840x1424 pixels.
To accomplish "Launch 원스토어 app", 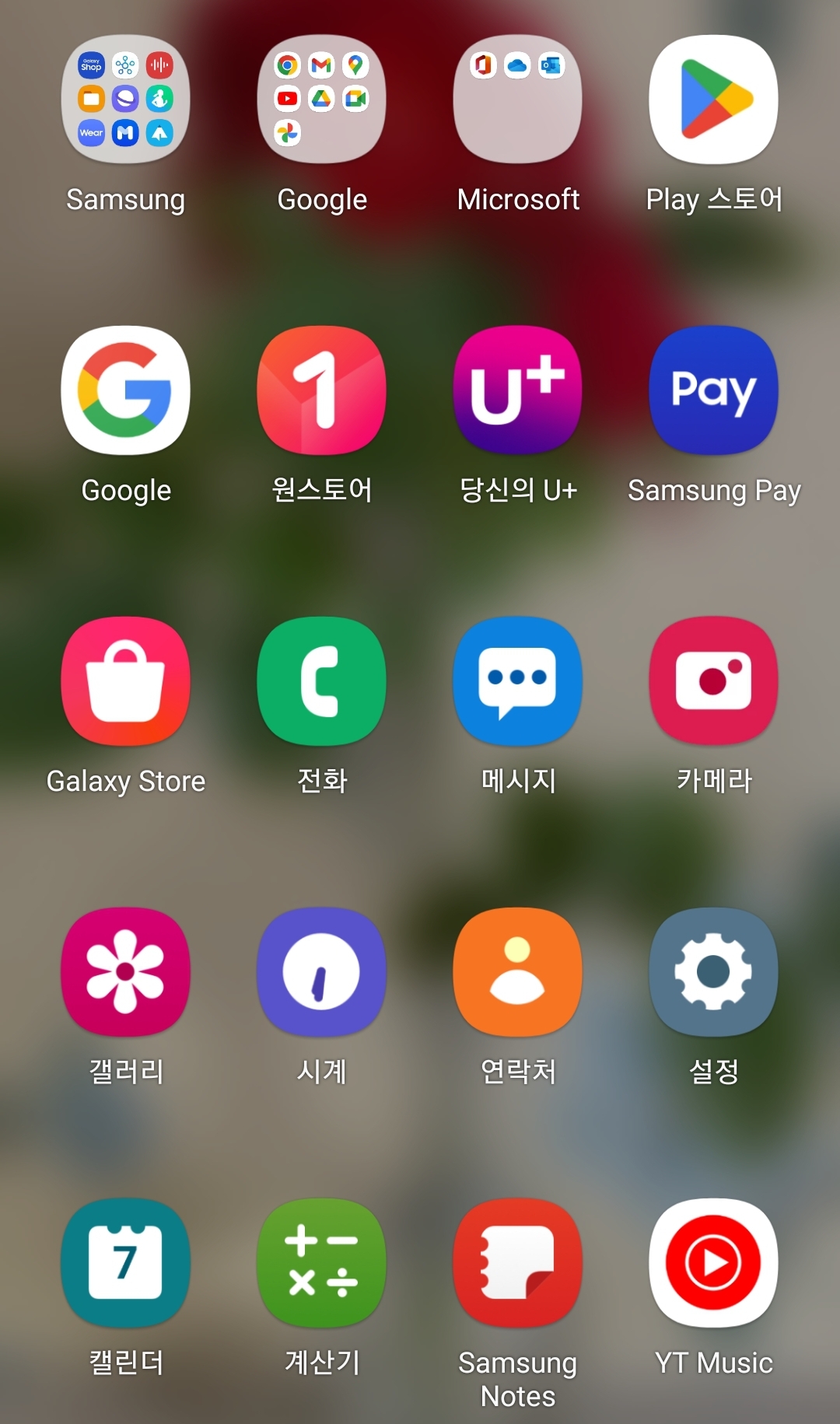I will coord(321,390).
